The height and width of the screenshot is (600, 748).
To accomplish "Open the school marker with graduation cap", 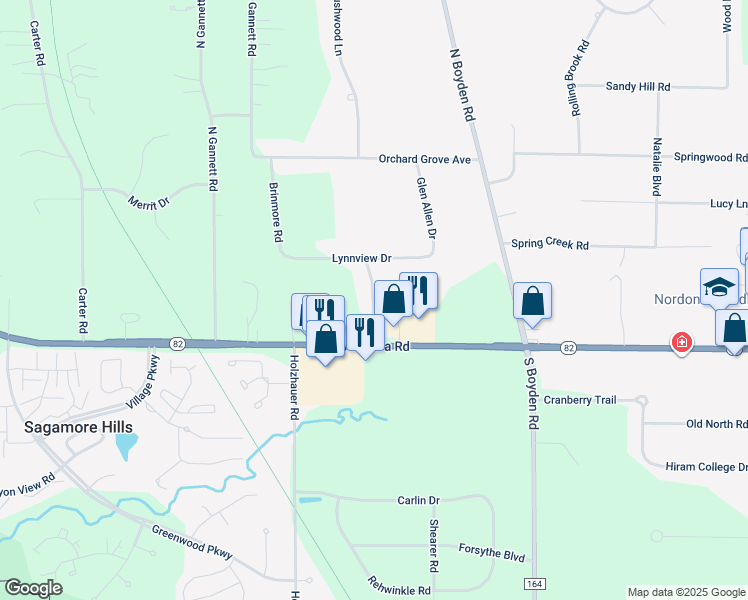I will 719,287.
